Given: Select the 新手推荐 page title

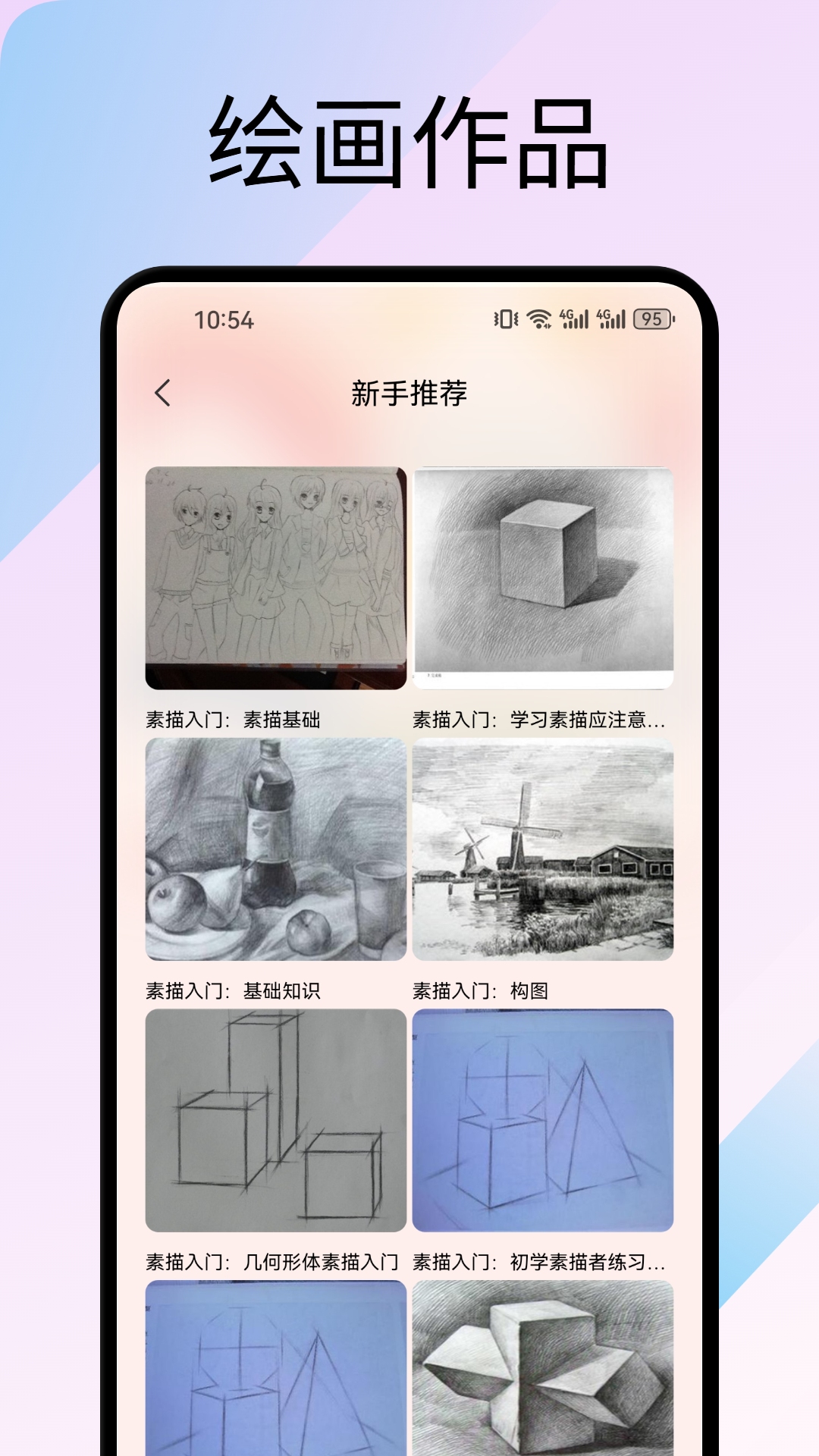Looking at the screenshot, I should [409, 393].
